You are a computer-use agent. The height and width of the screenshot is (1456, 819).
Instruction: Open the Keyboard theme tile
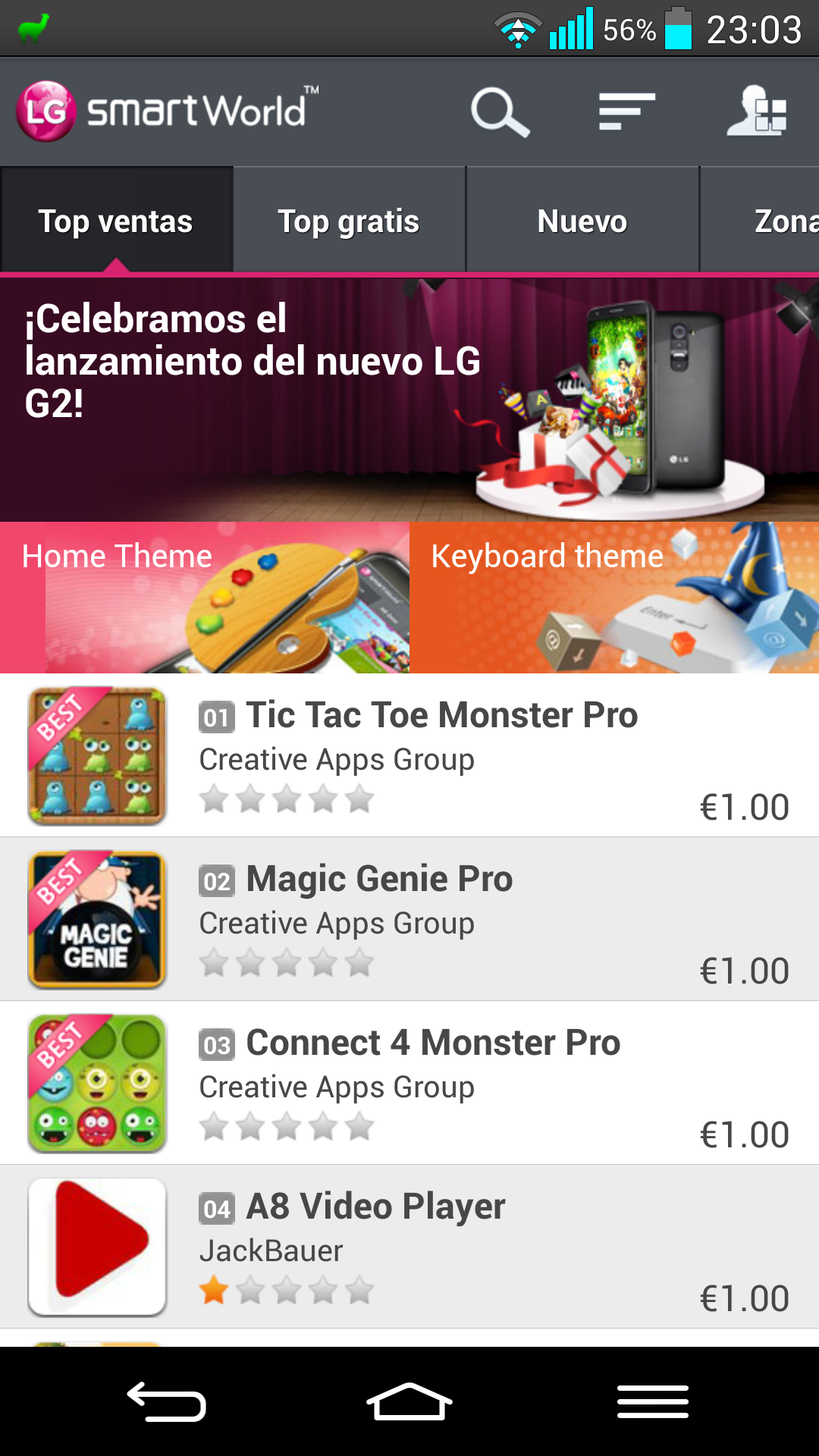click(x=614, y=598)
